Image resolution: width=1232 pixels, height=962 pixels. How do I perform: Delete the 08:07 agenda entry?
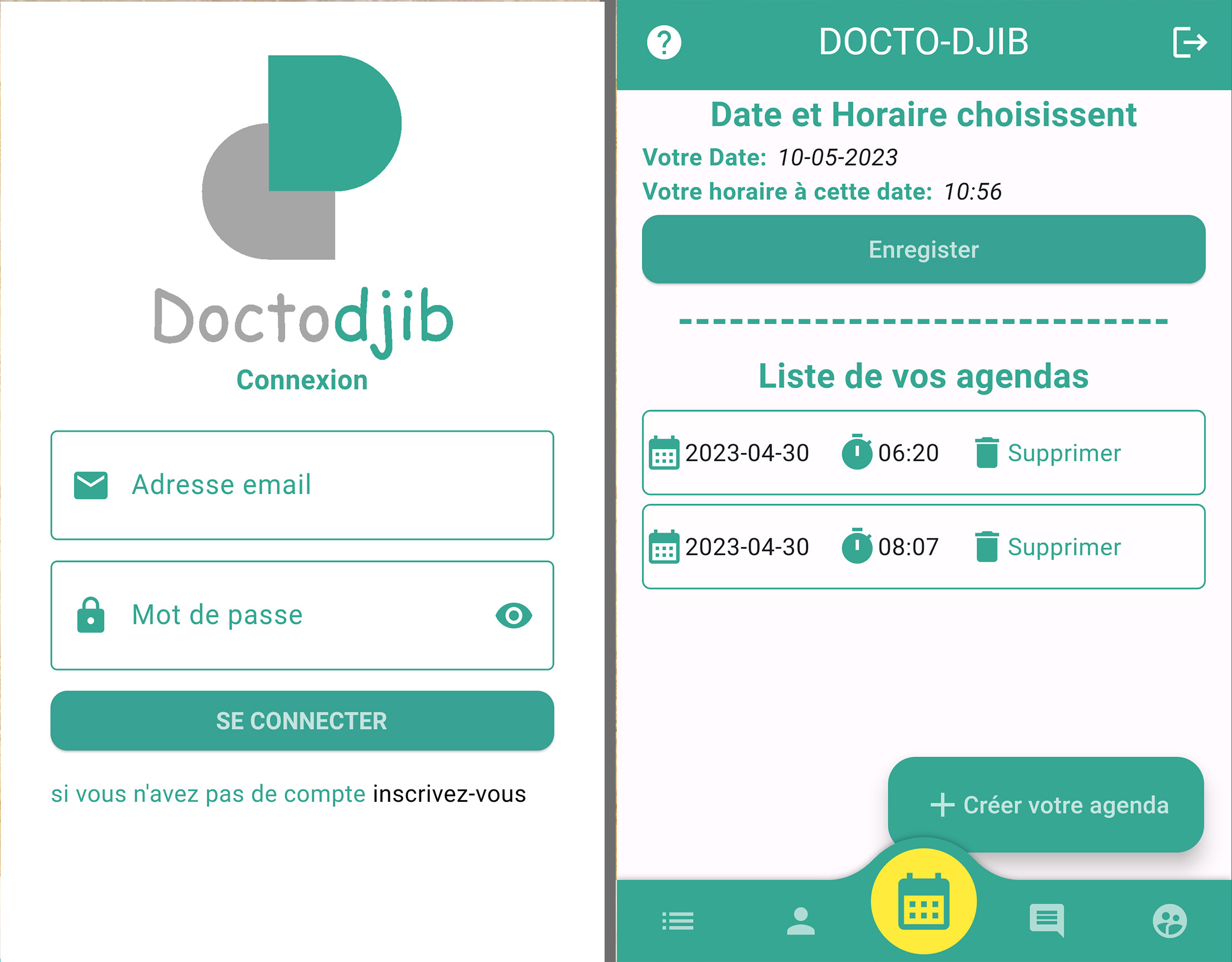[x=1048, y=547]
